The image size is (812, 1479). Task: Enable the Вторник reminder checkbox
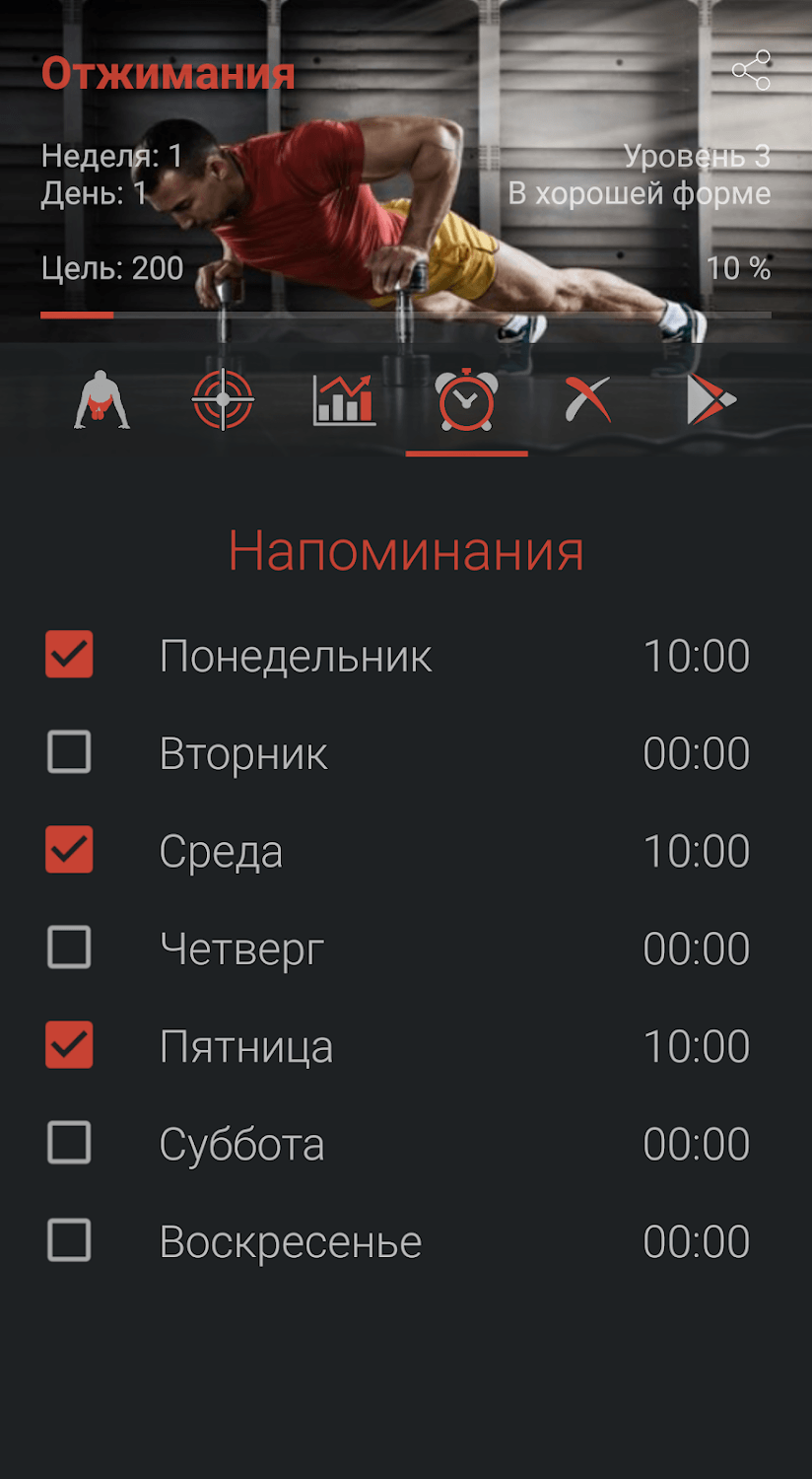[x=69, y=752]
